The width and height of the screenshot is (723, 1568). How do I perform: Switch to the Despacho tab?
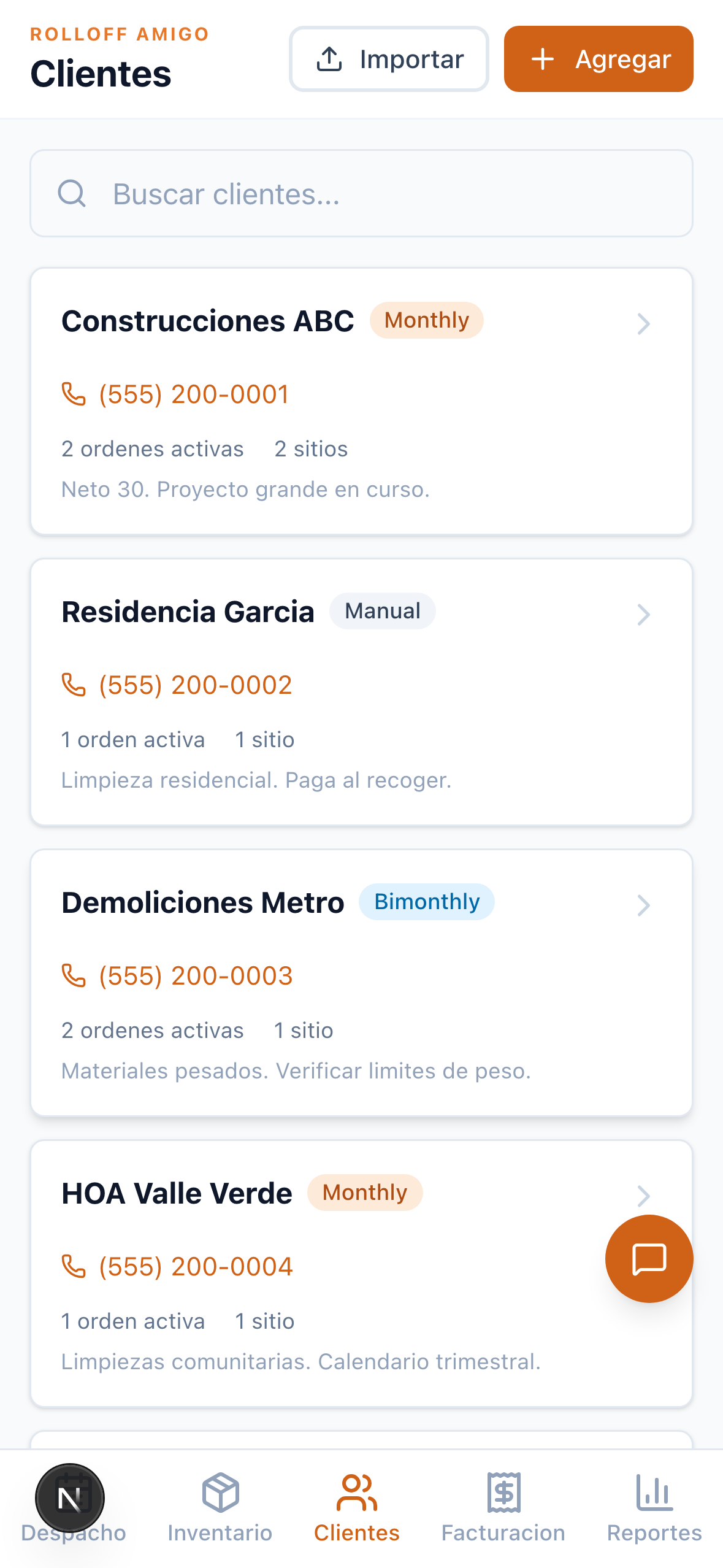[73, 1533]
